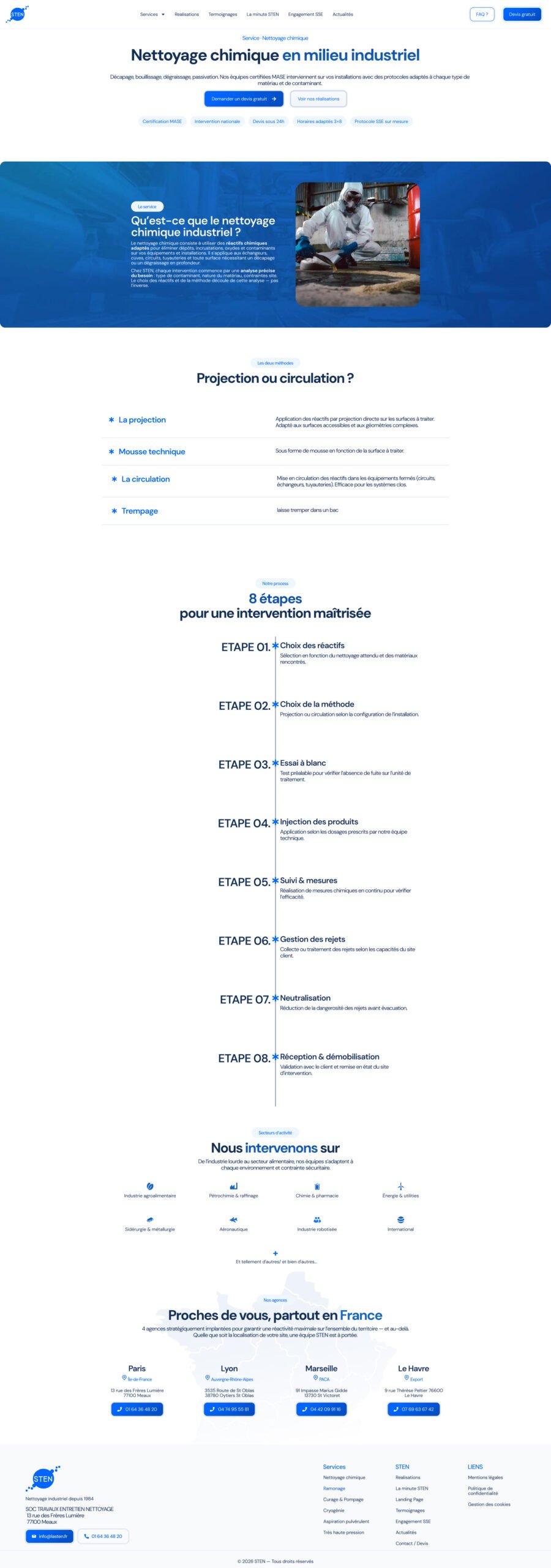551x1568 pixels.
Task: Open the Contact / Devis footer link
Action: click(x=412, y=1543)
